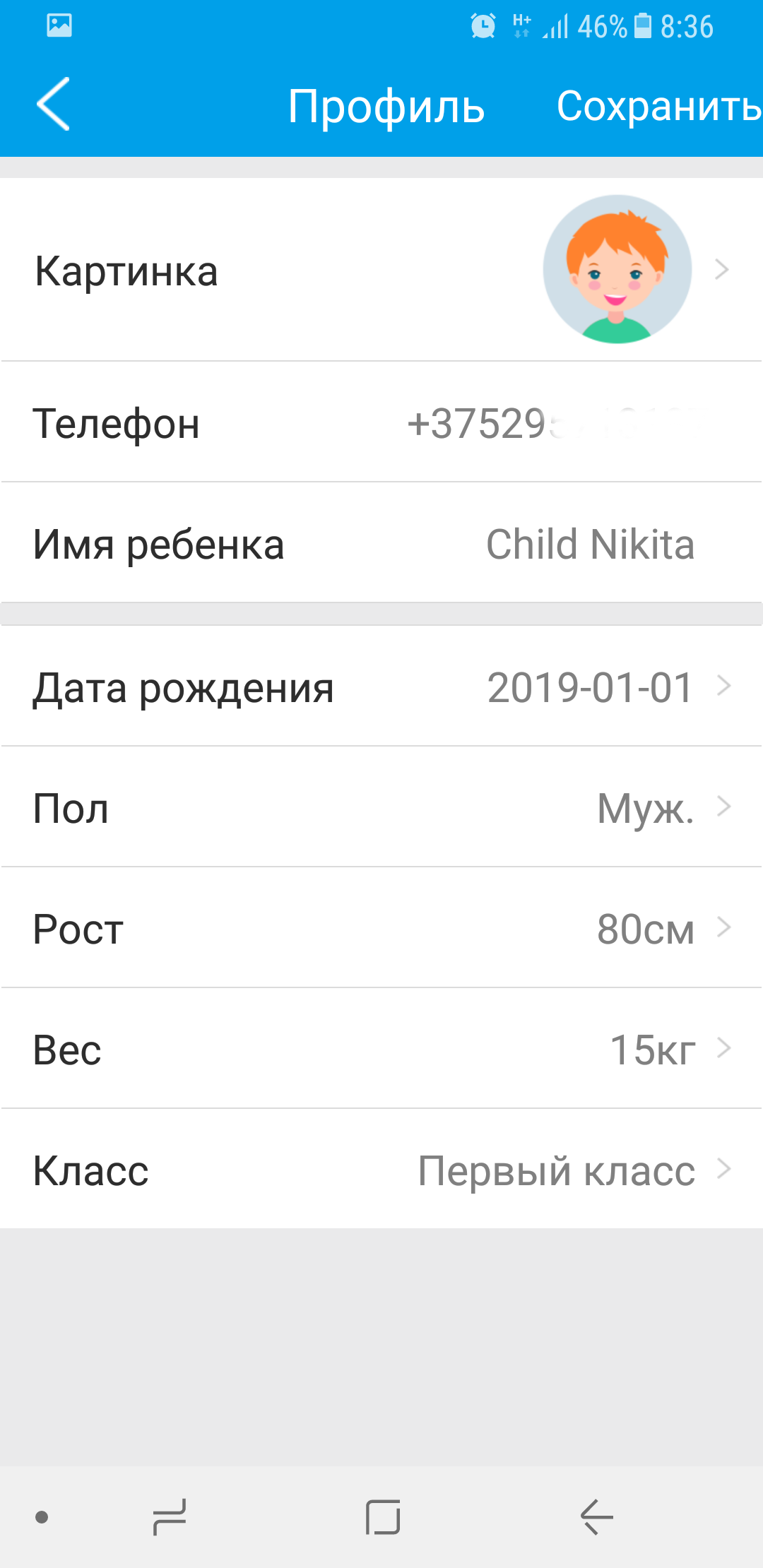Change the Вес weight value

tap(381, 1048)
